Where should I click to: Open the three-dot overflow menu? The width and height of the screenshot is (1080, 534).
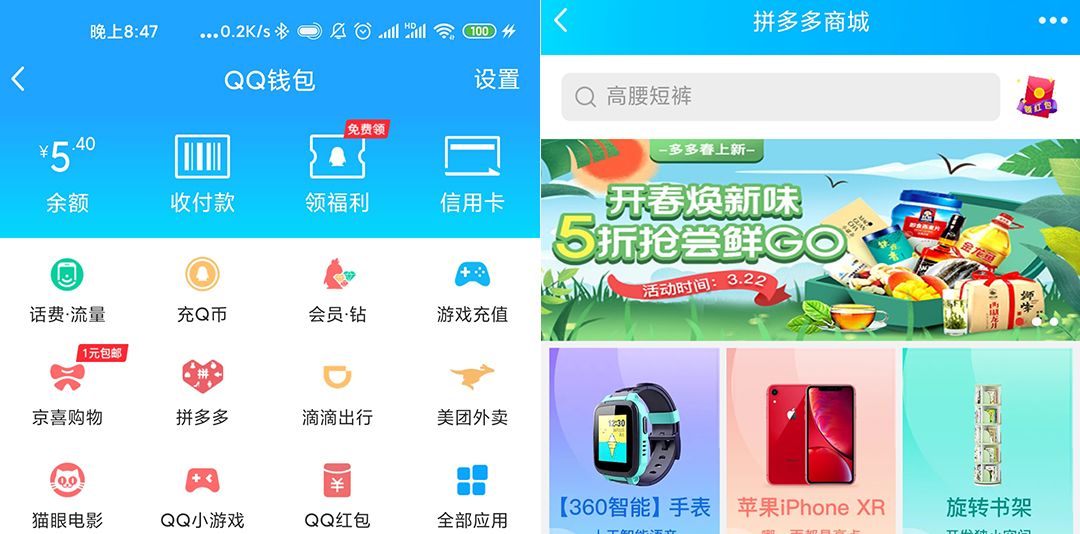(x=1052, y=21)
